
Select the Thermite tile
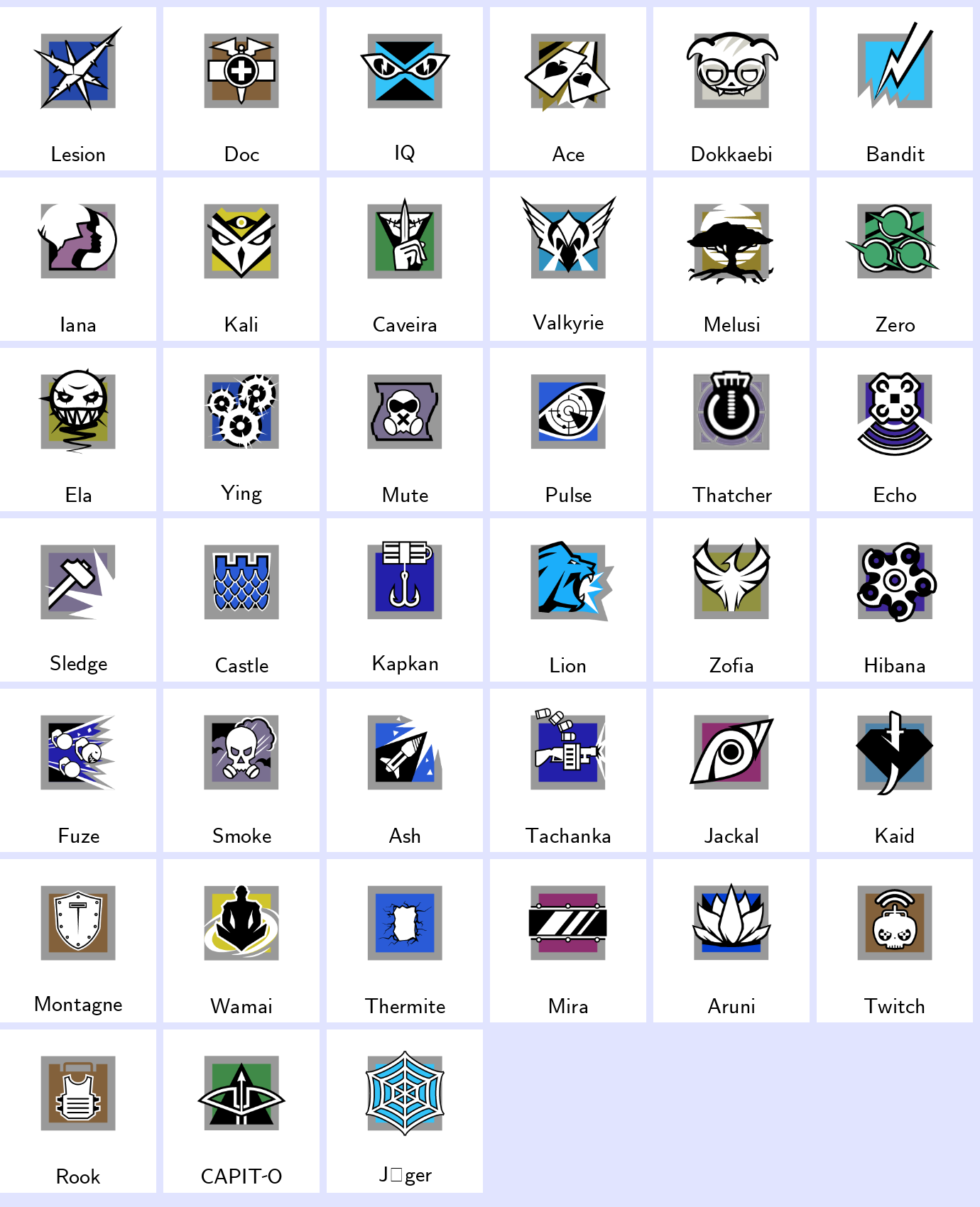click(405, 941)
